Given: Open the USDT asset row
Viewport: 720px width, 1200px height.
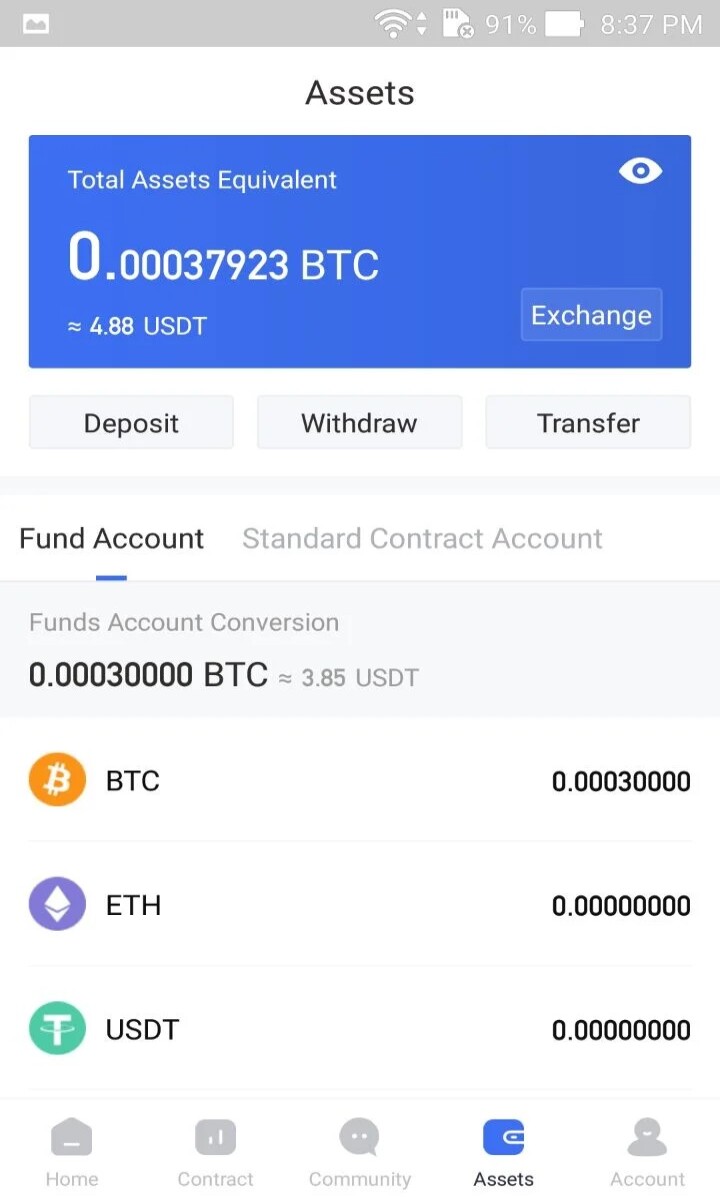Looking at the screenshot, I should [360, 1029].
